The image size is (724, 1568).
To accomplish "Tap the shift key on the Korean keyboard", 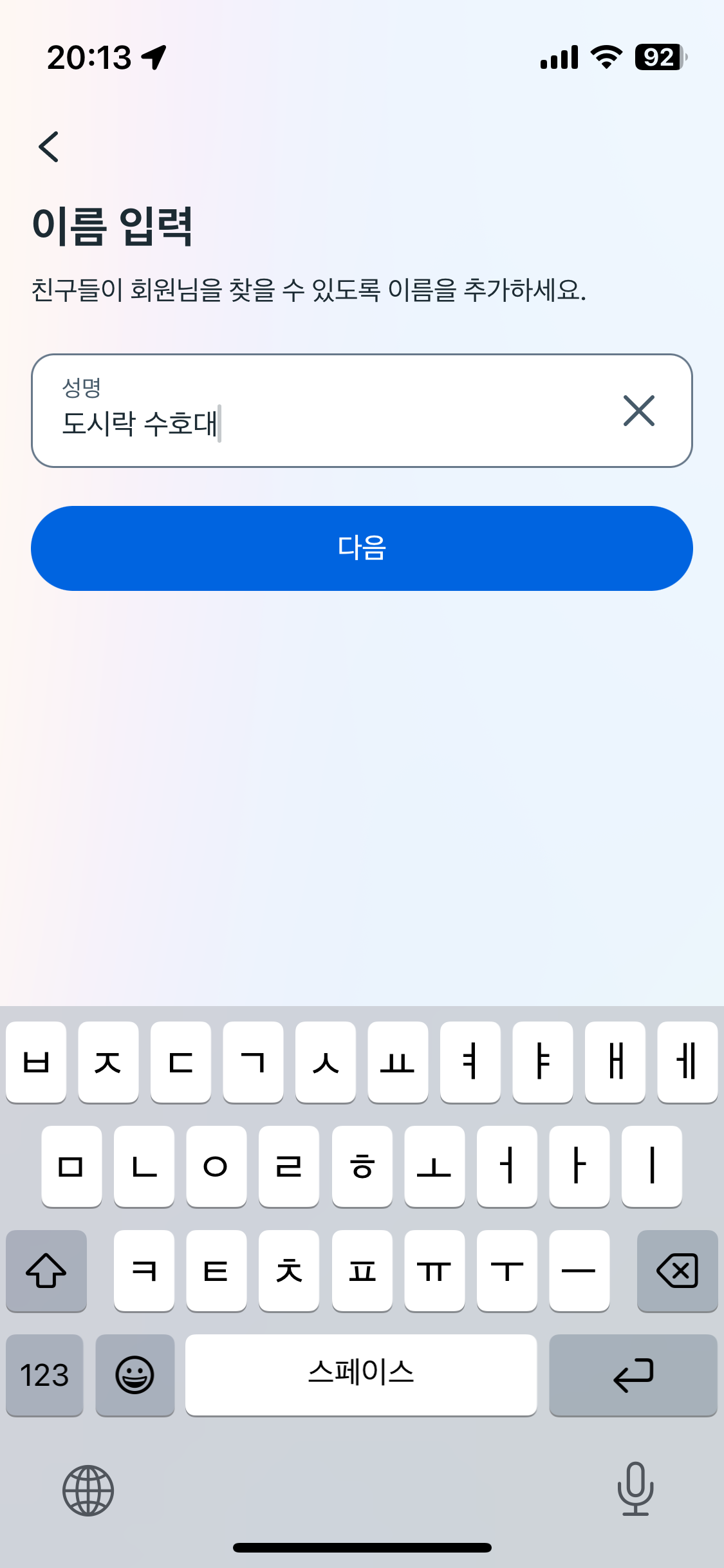I will pos(46,1271).
